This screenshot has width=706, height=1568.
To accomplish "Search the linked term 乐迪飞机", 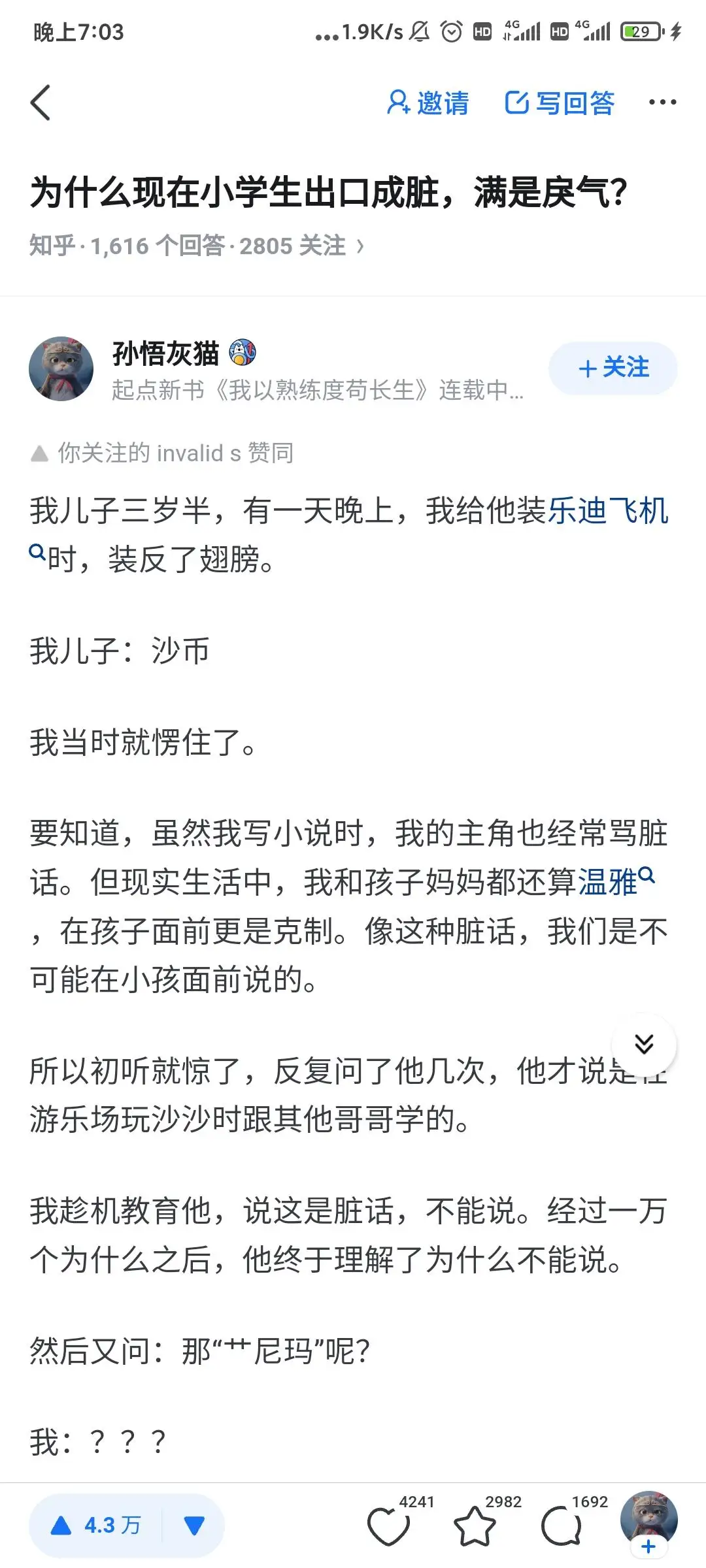I will [607, 511].
